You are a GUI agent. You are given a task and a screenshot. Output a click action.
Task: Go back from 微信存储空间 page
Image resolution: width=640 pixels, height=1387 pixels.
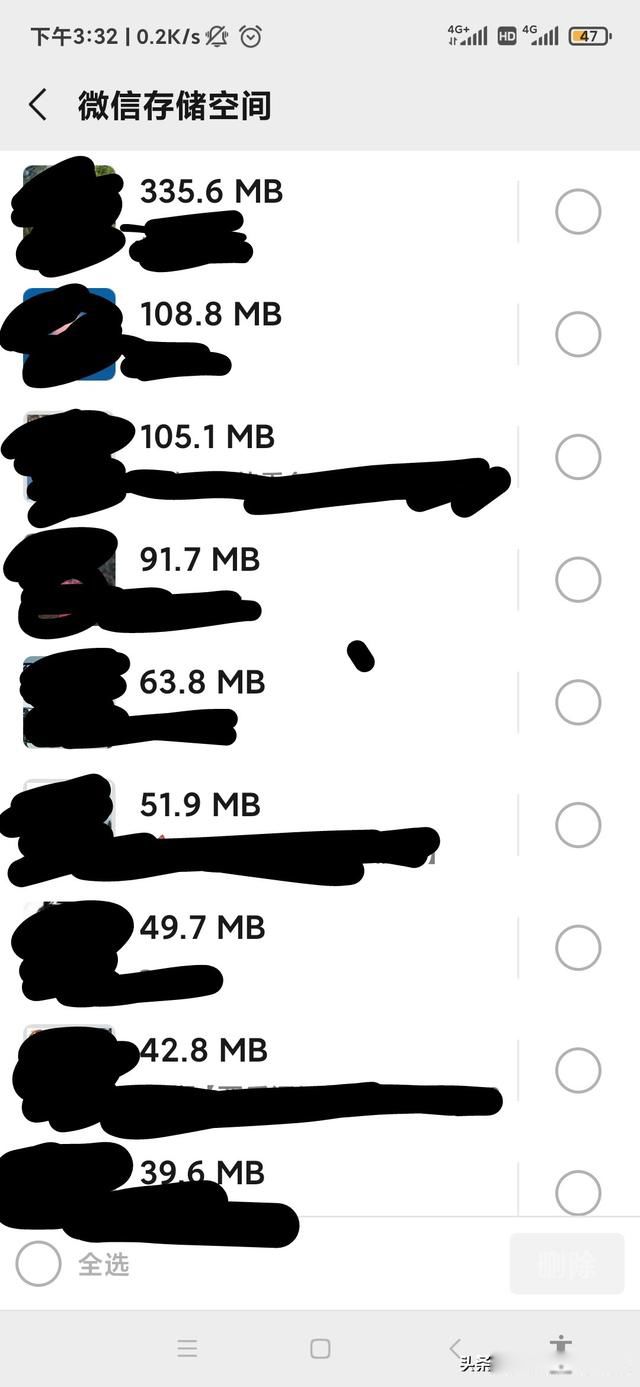pos(38,105)
